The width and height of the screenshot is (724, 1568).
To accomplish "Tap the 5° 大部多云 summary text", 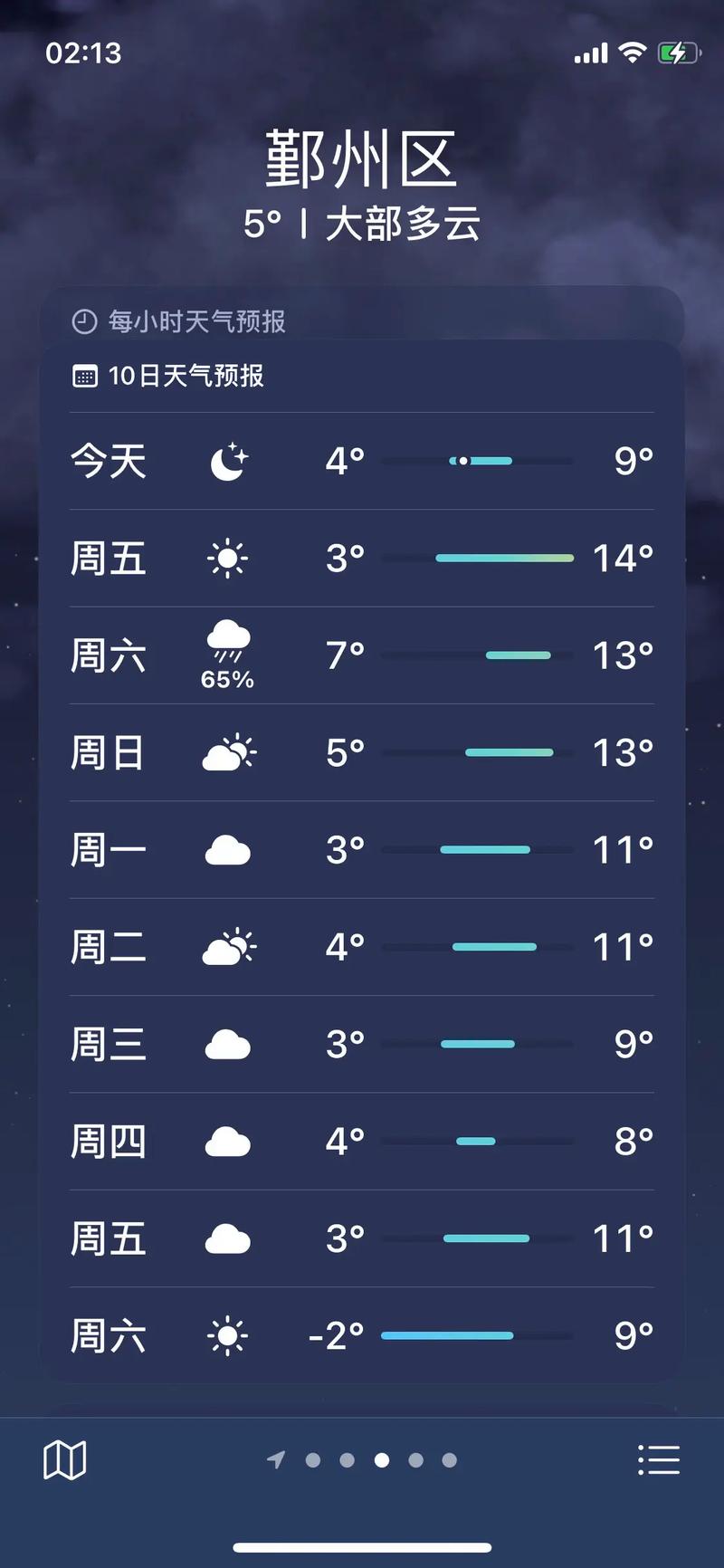I will (x=362, y=221).
